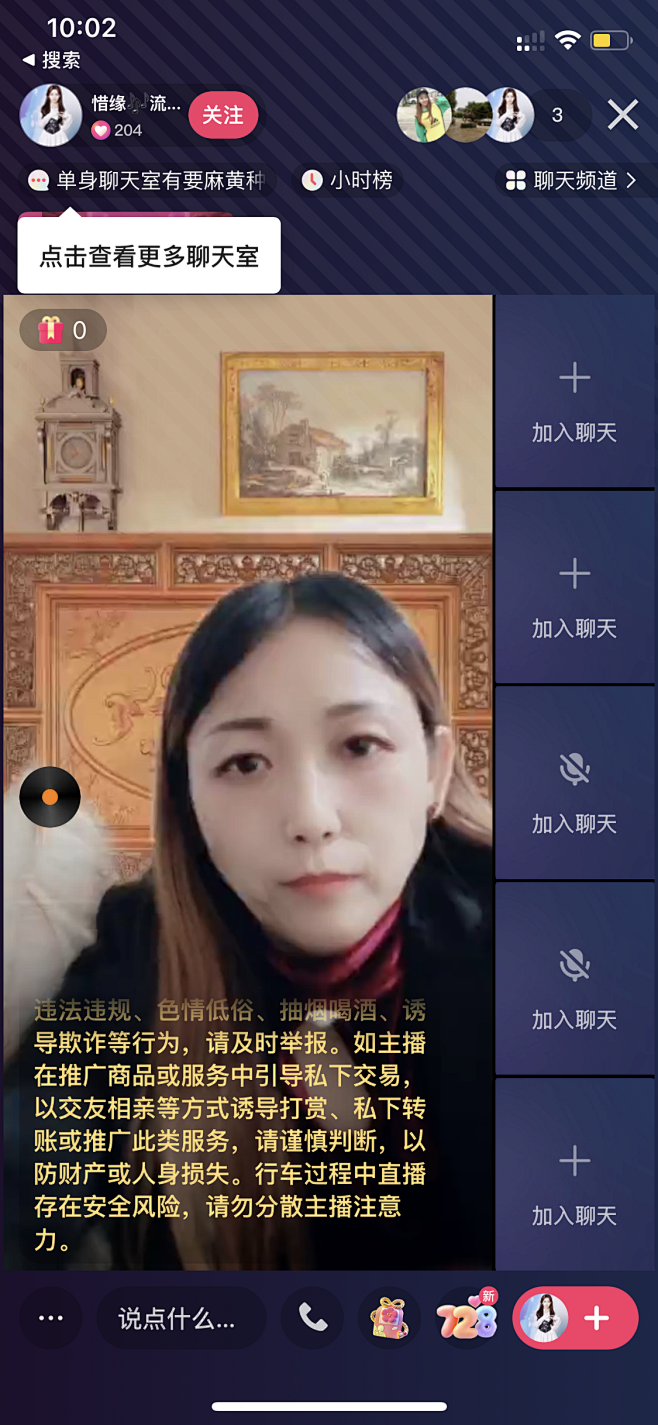Return to 搜索 via back link
Screen dimensions: 658x1425
51,60
